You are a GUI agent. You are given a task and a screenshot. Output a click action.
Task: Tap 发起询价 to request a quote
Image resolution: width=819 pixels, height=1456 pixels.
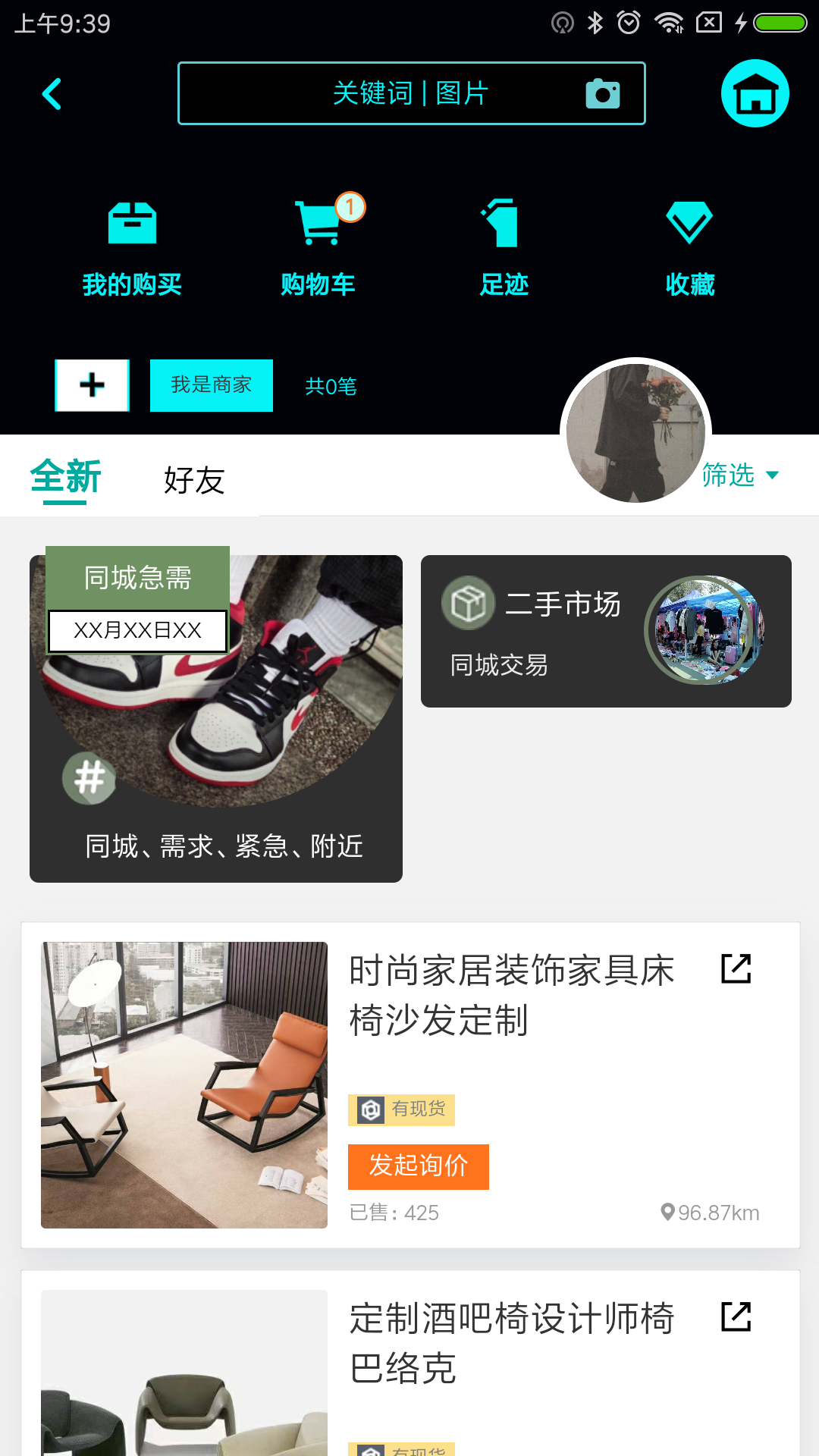pos(418,1166)
